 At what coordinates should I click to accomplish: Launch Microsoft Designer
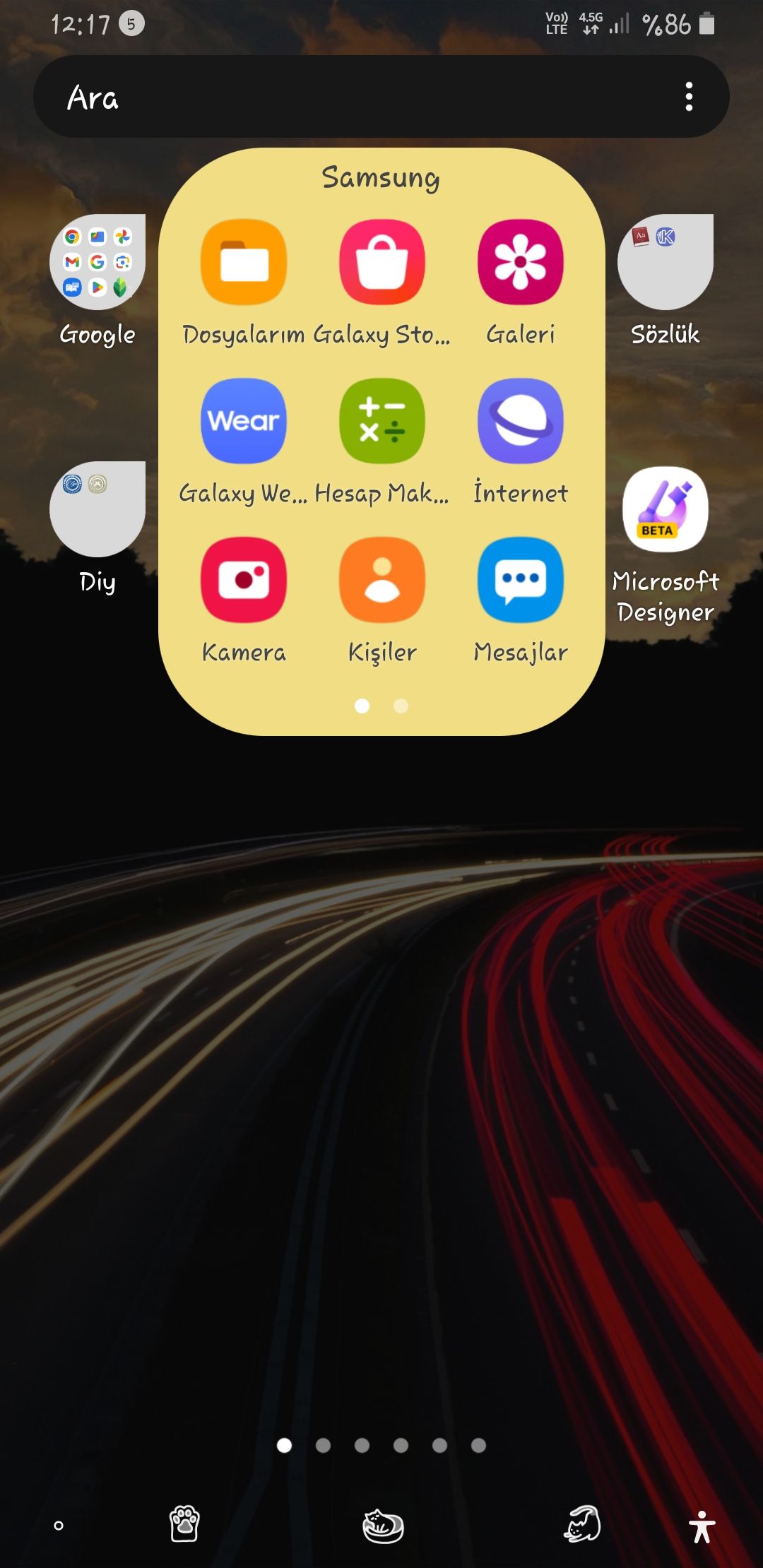666,509
